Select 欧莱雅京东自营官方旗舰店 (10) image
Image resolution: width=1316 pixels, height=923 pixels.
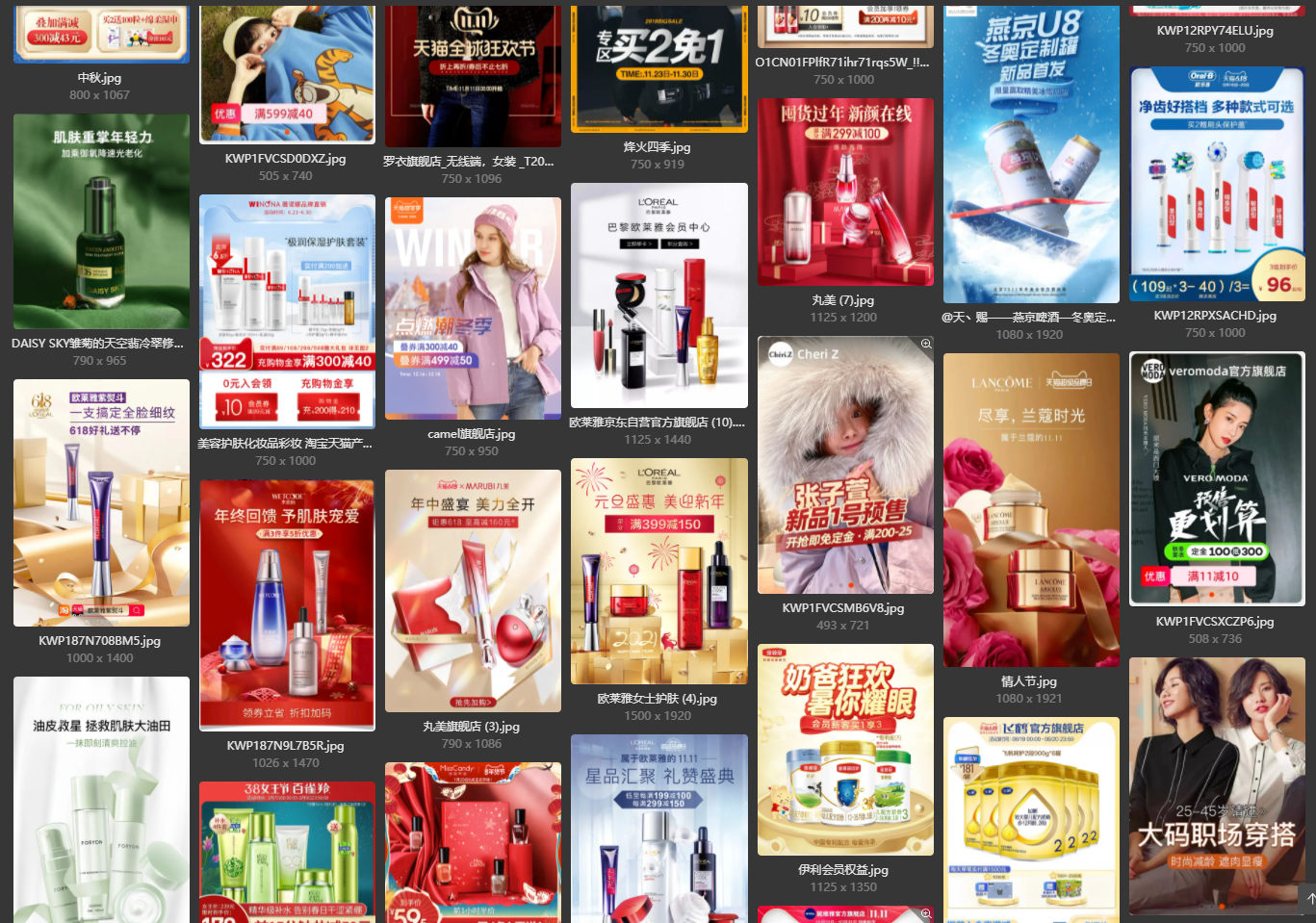(658, 295)
